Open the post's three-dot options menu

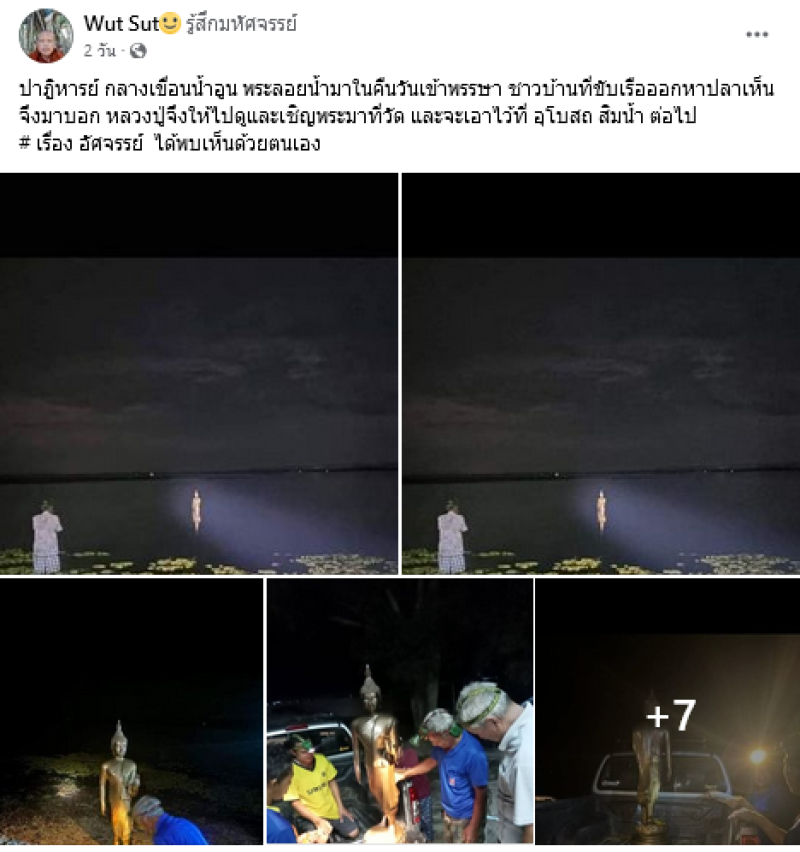(757, 35)
